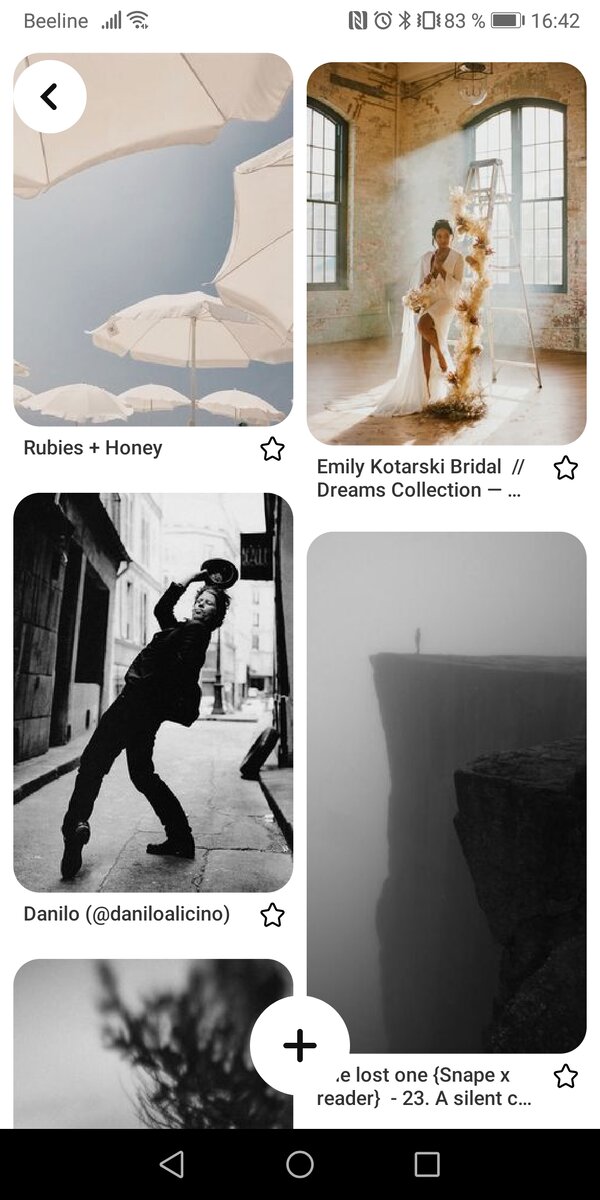600x1200 pixels.
Task: Open the foggy cliff Snape x reader pin
Action: [x=446, y=790]
